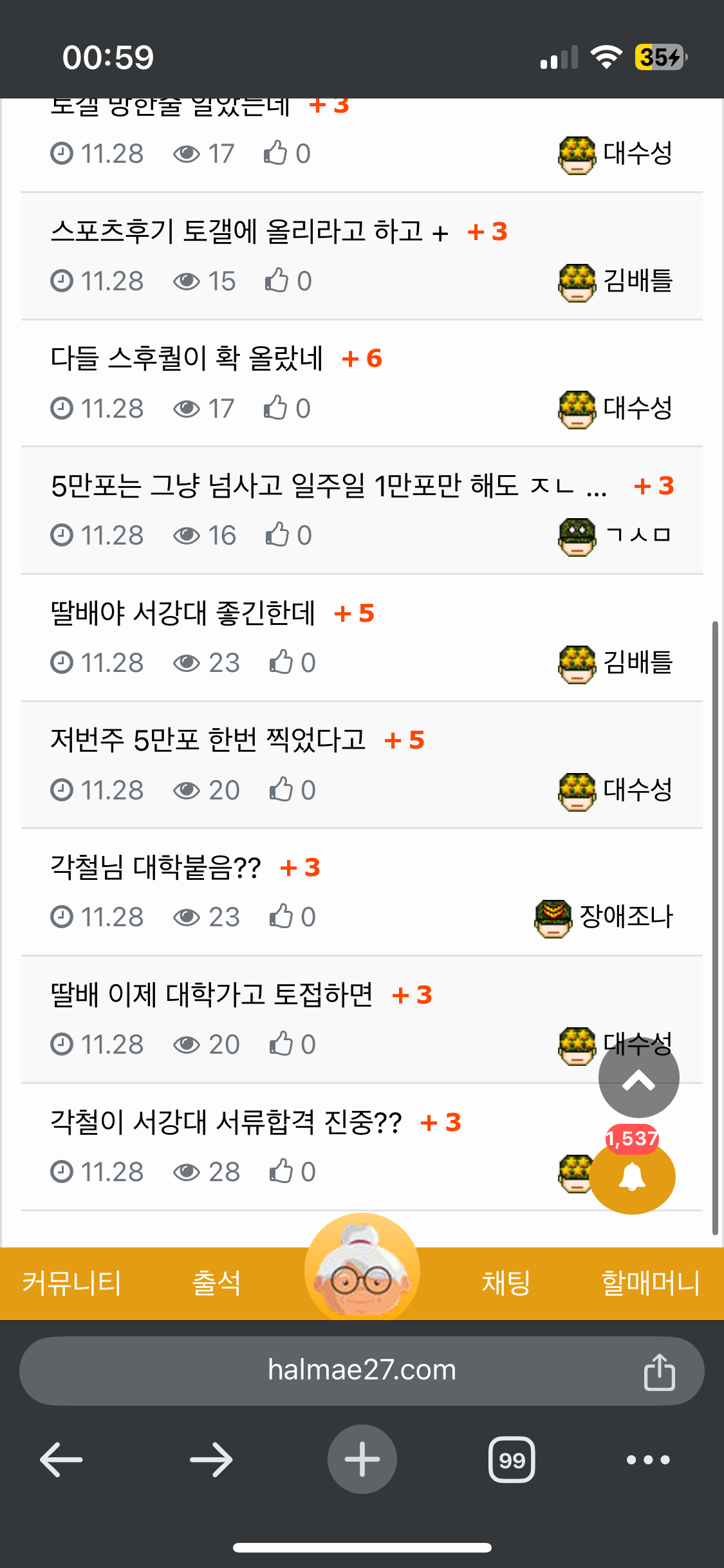Open post '다들 스후퀄이 확 올랐네'
The width and height of the screenshot is (724, 1568).
coord(187,359)
